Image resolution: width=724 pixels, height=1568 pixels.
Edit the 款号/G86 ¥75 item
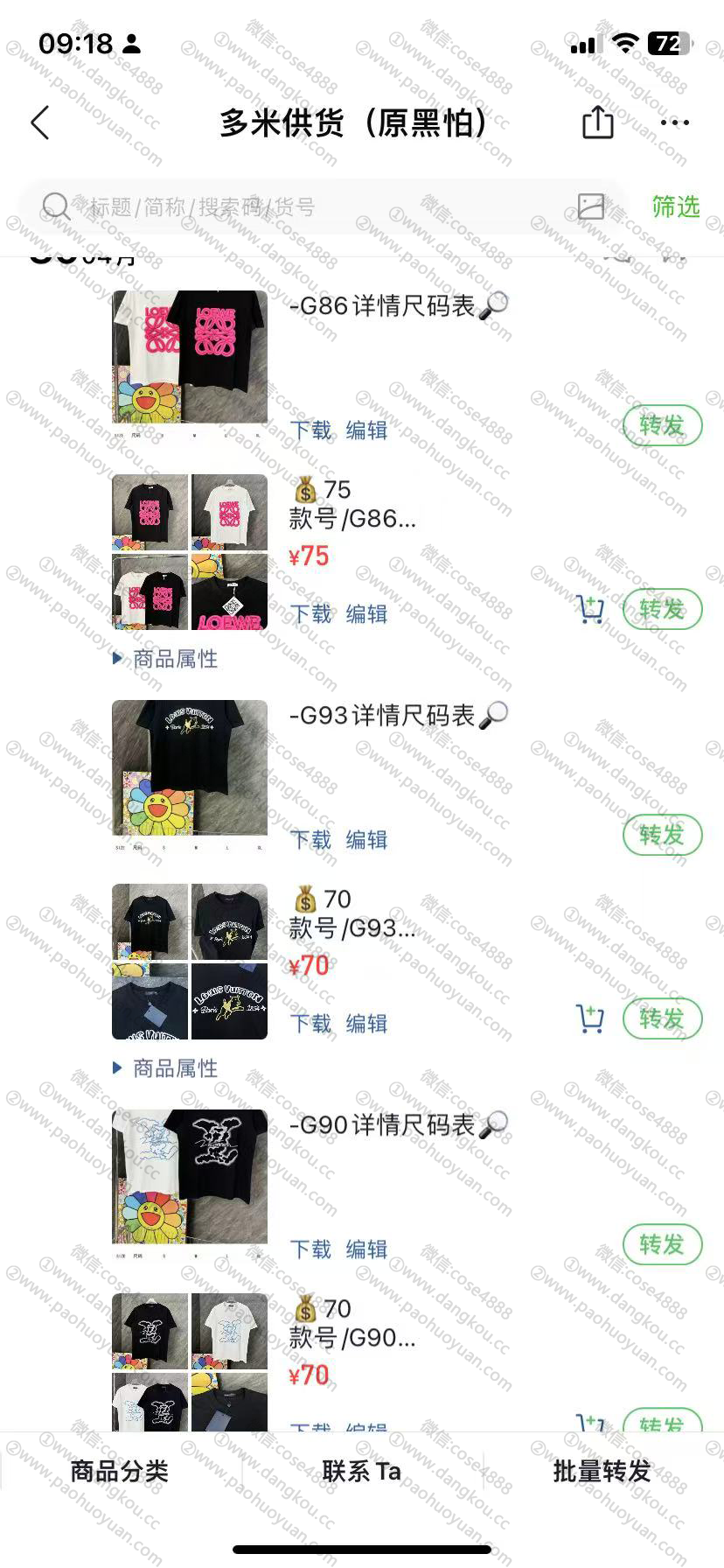(x=366, y=614)
